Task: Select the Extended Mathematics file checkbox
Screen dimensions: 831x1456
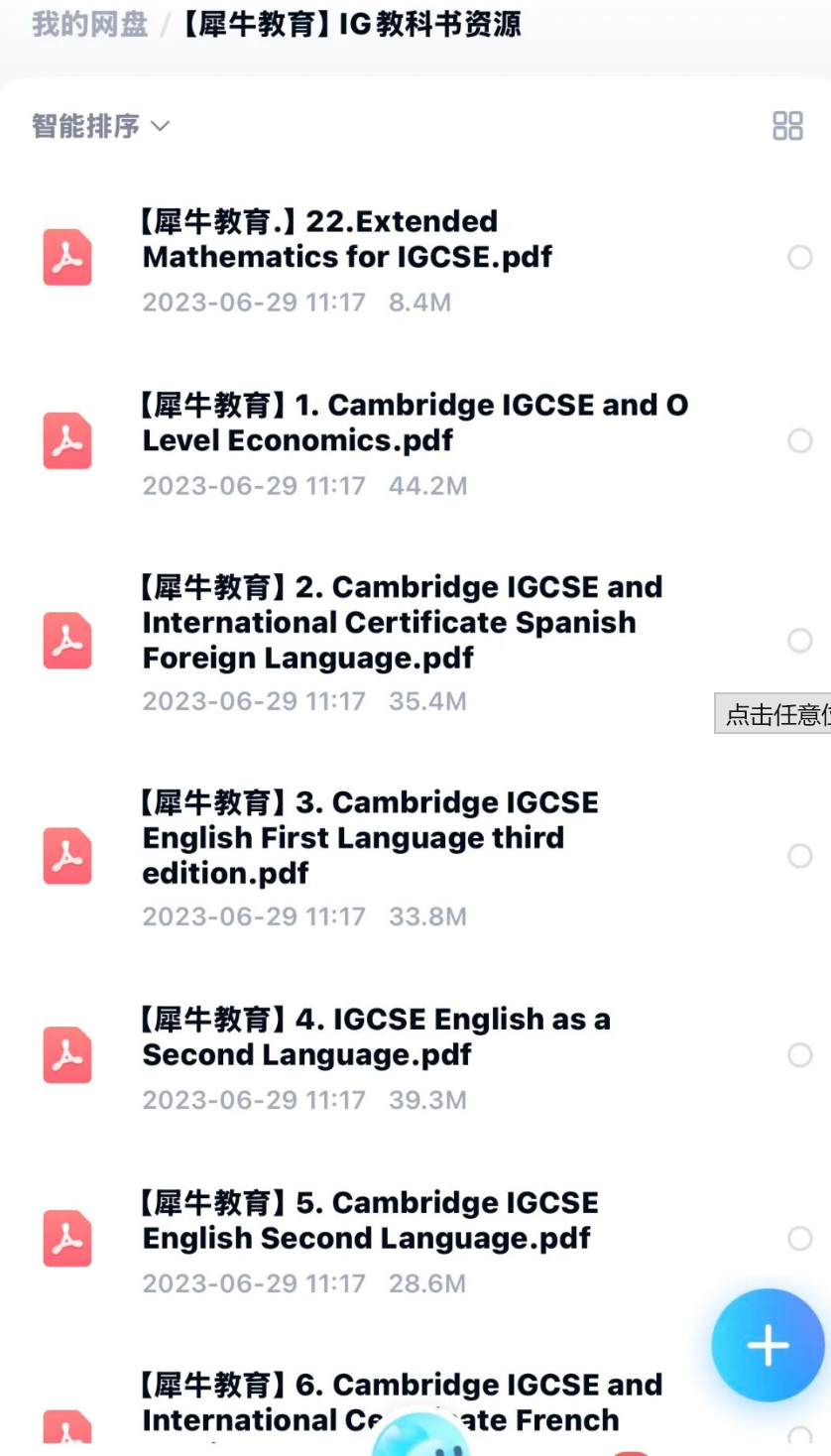Action: tap(800, 258)
